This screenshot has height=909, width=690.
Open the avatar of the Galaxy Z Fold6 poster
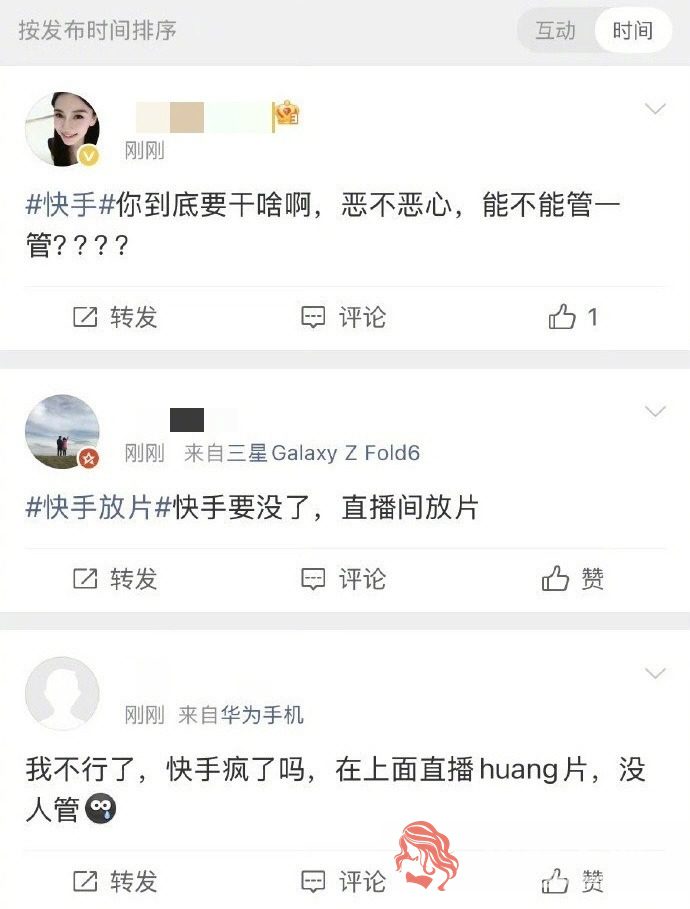pyautogui.click(x=62, y=432)
